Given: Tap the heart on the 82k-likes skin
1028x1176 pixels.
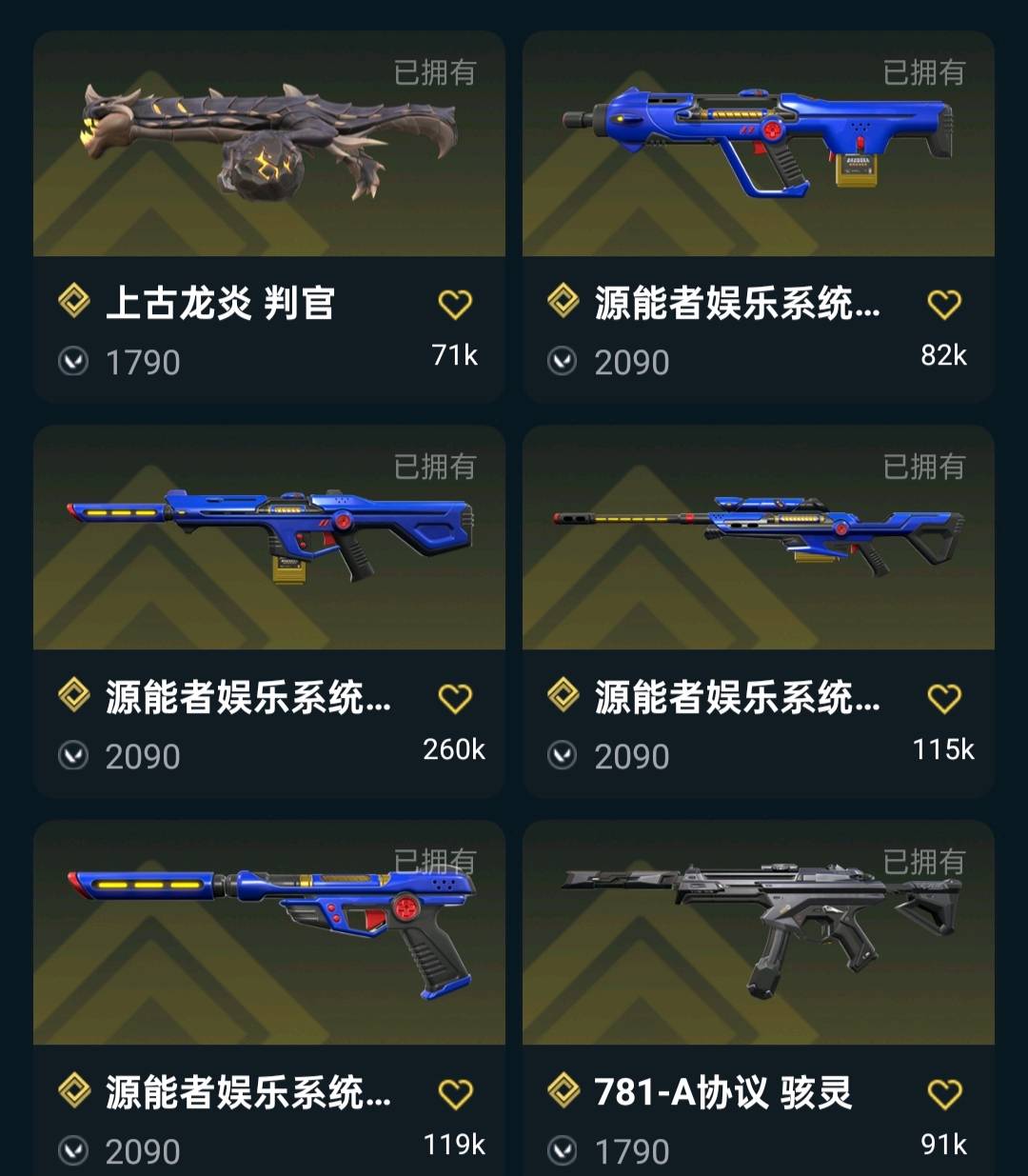Looking at the screenshot, I should (x=944, y=305).
